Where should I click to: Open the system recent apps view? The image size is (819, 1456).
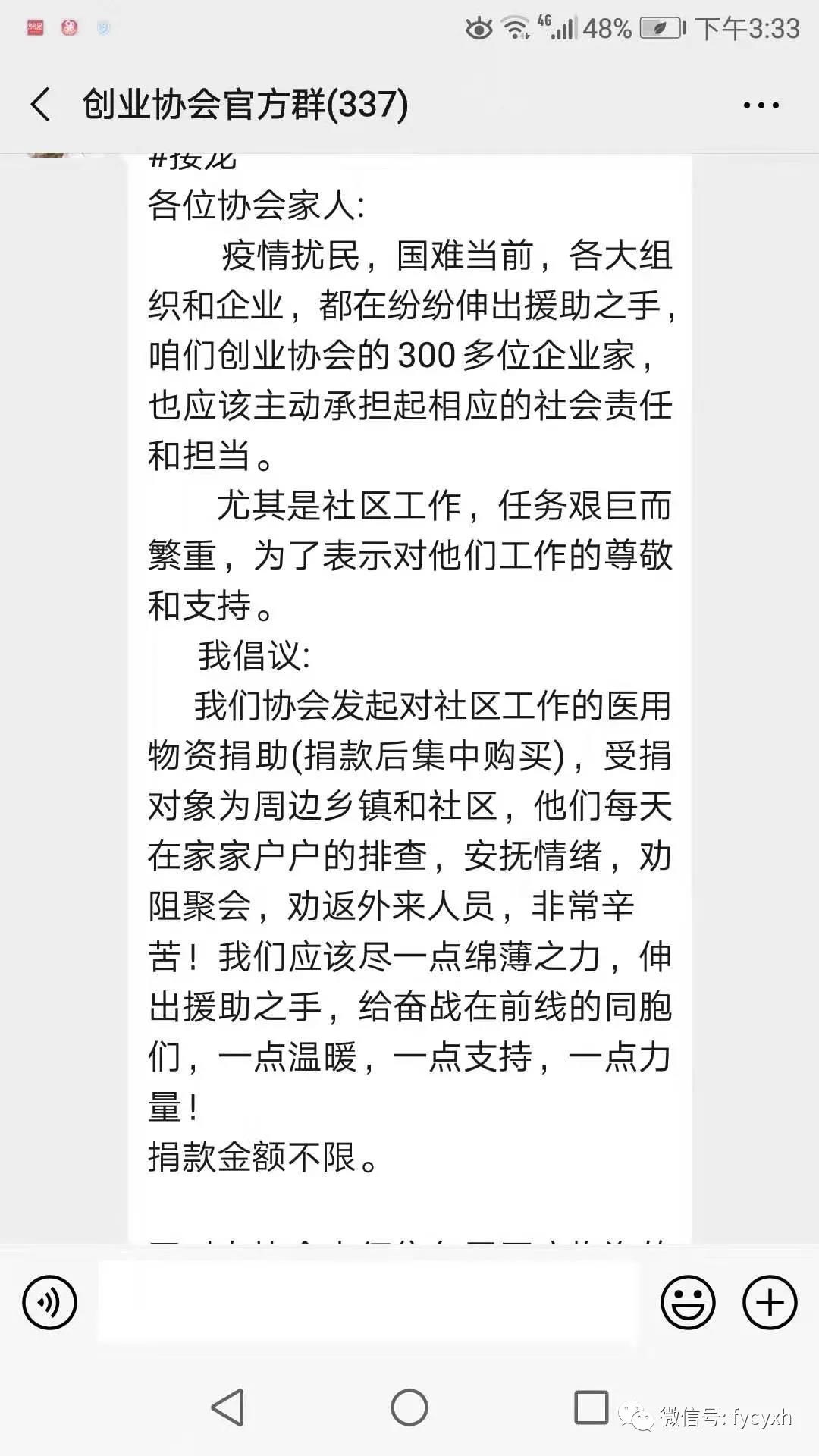pos(591,1408)
